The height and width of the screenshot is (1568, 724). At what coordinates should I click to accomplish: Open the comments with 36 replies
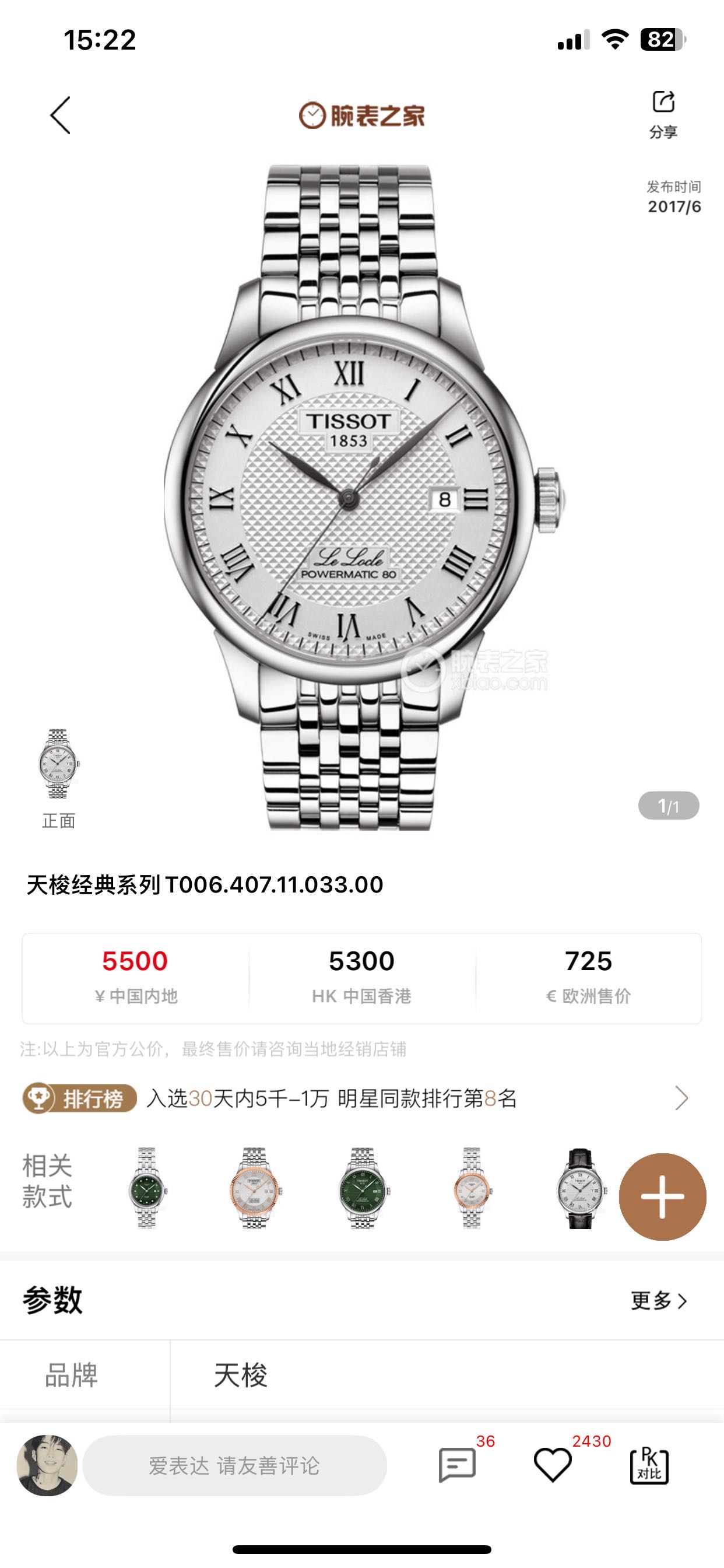(x=458, y=1466)
